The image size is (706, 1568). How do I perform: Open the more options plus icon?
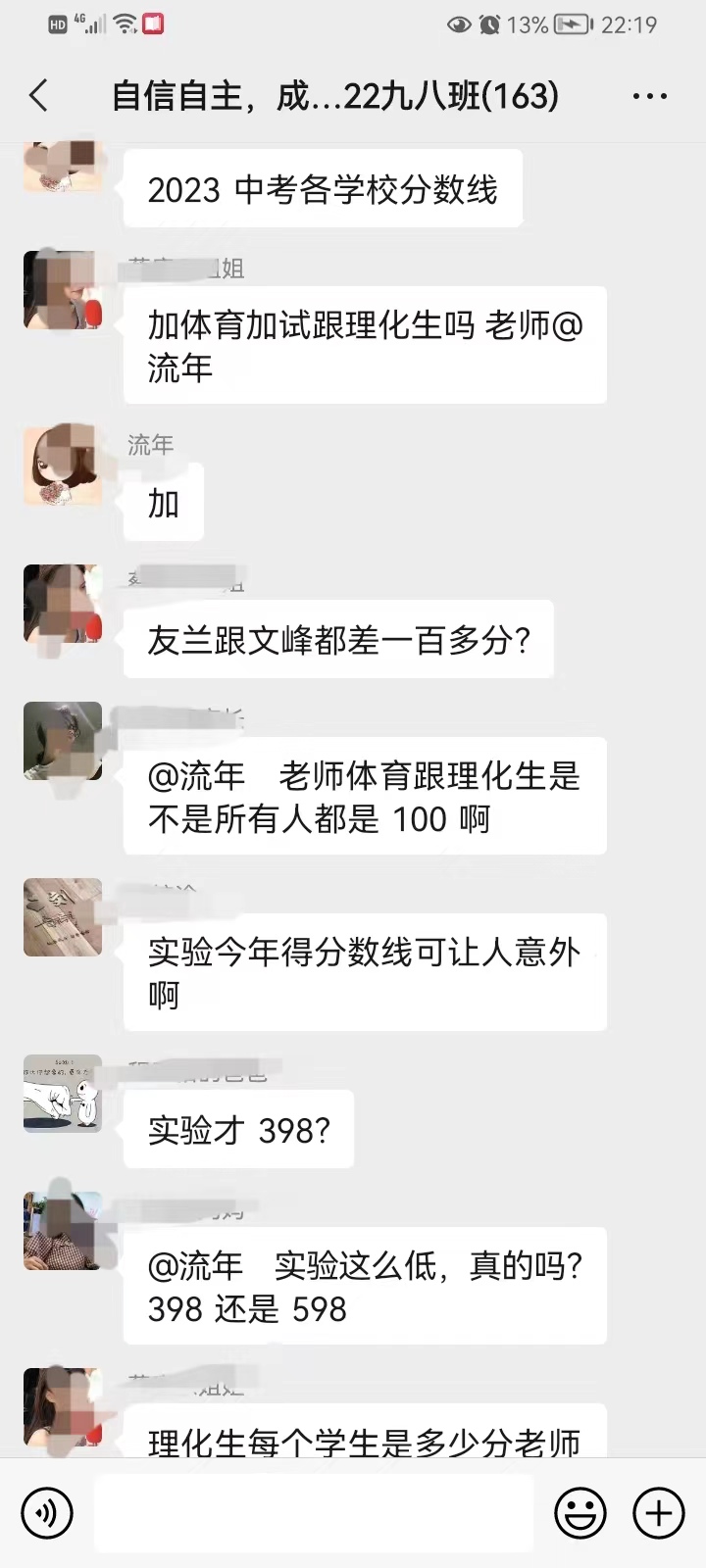coord(657,1512)
